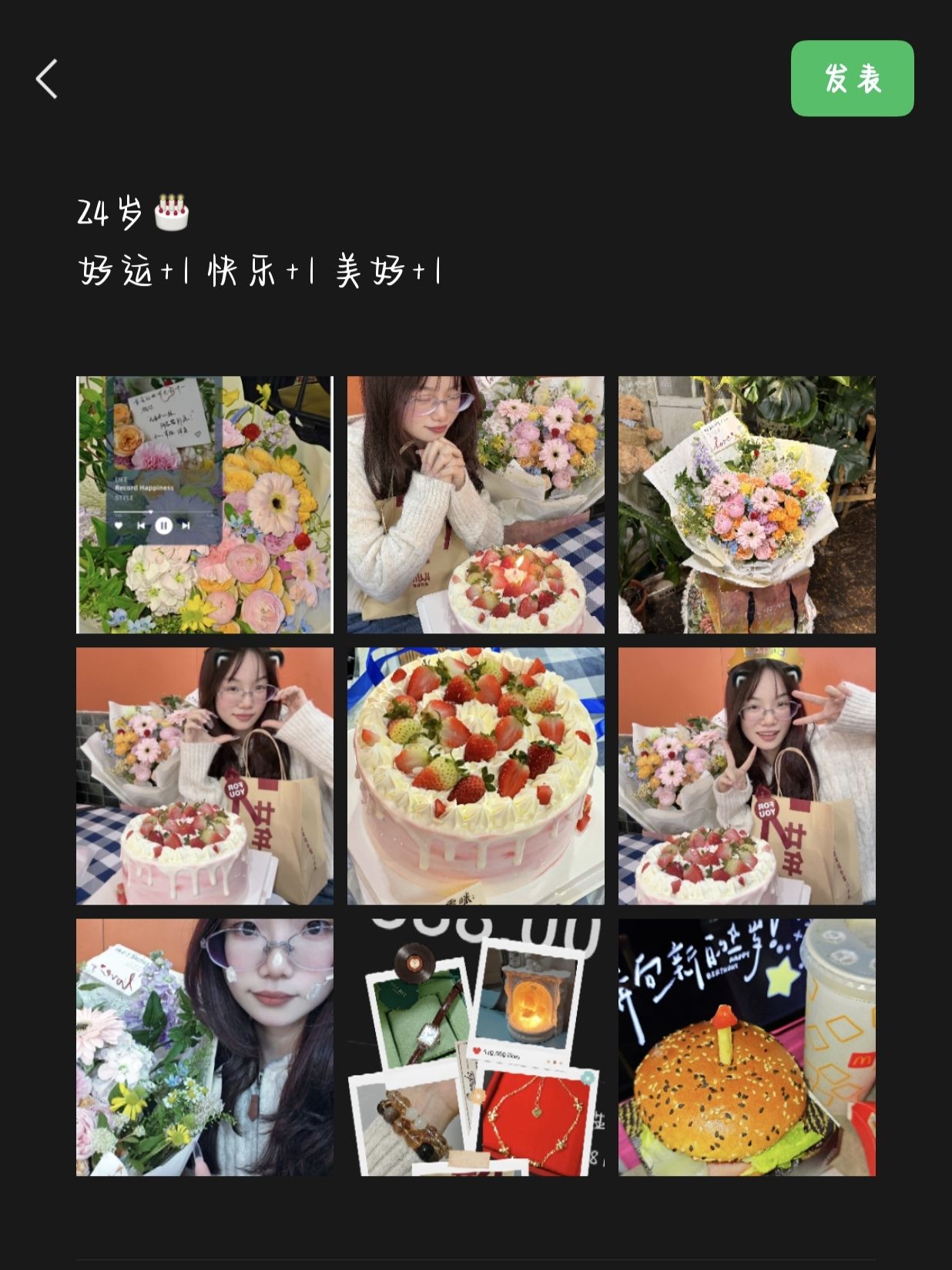This screenshot has height=1270, width=952.
Task: Open the close-up selfie beside the bouquet
Action: [205, 1047]
